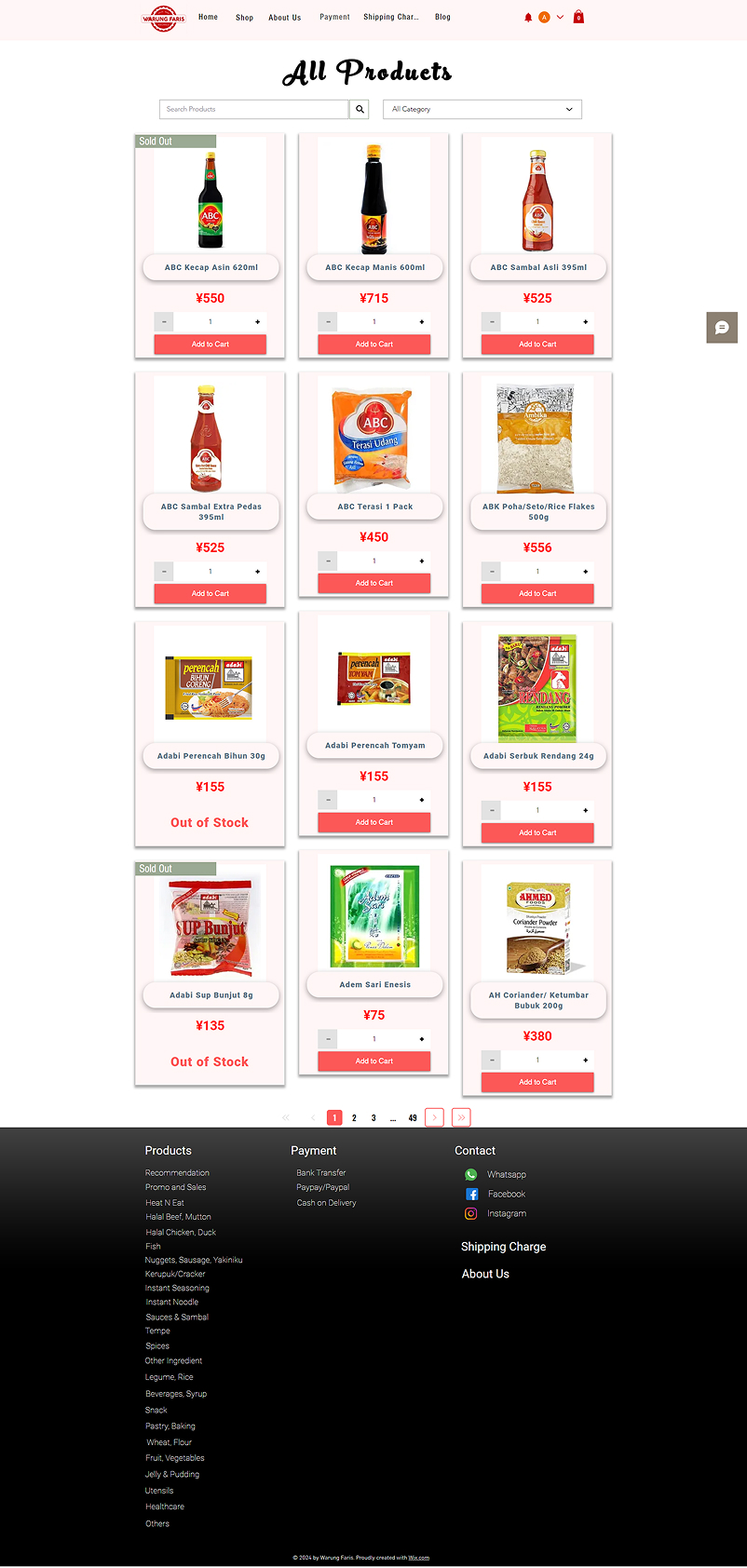Screen dimensions: 747x1568
Task: Open the floating chat button
Action: coord(721,328)
